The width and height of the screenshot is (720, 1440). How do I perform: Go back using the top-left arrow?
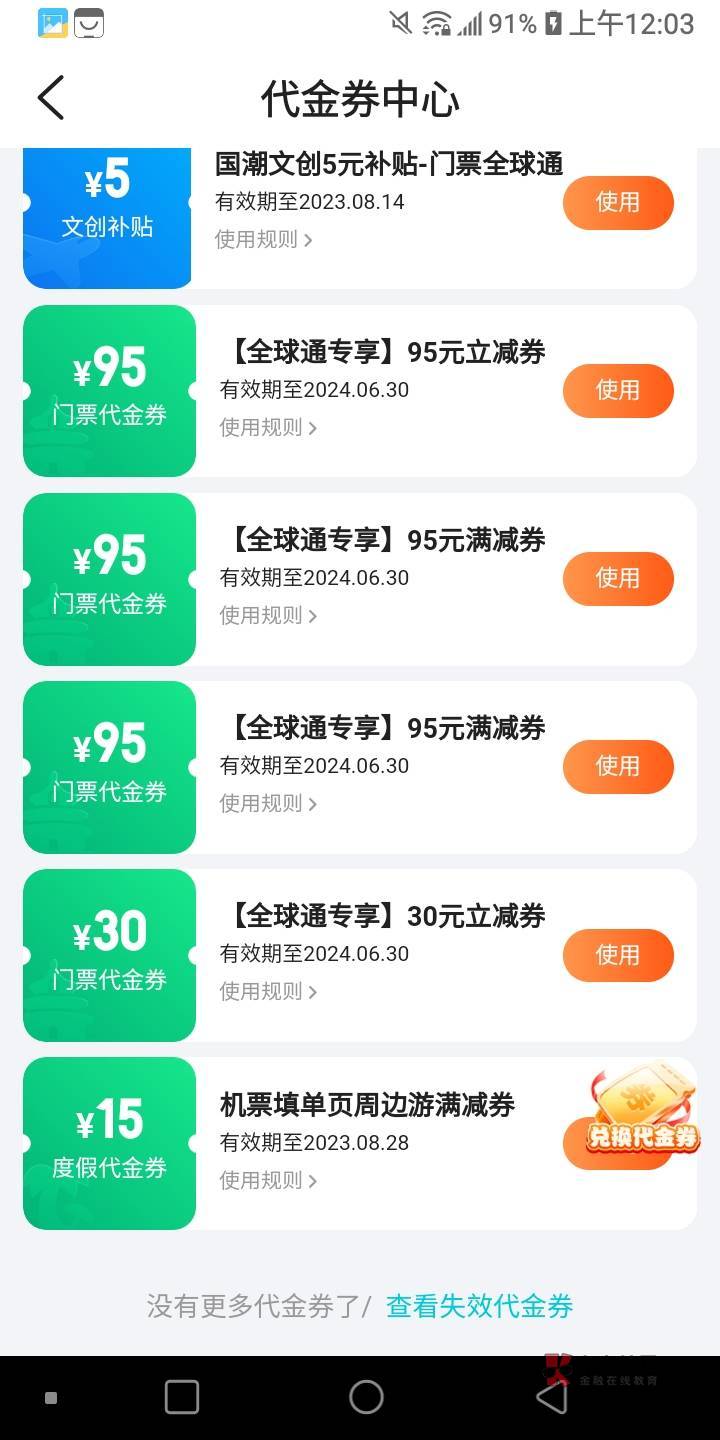(51, 98)
